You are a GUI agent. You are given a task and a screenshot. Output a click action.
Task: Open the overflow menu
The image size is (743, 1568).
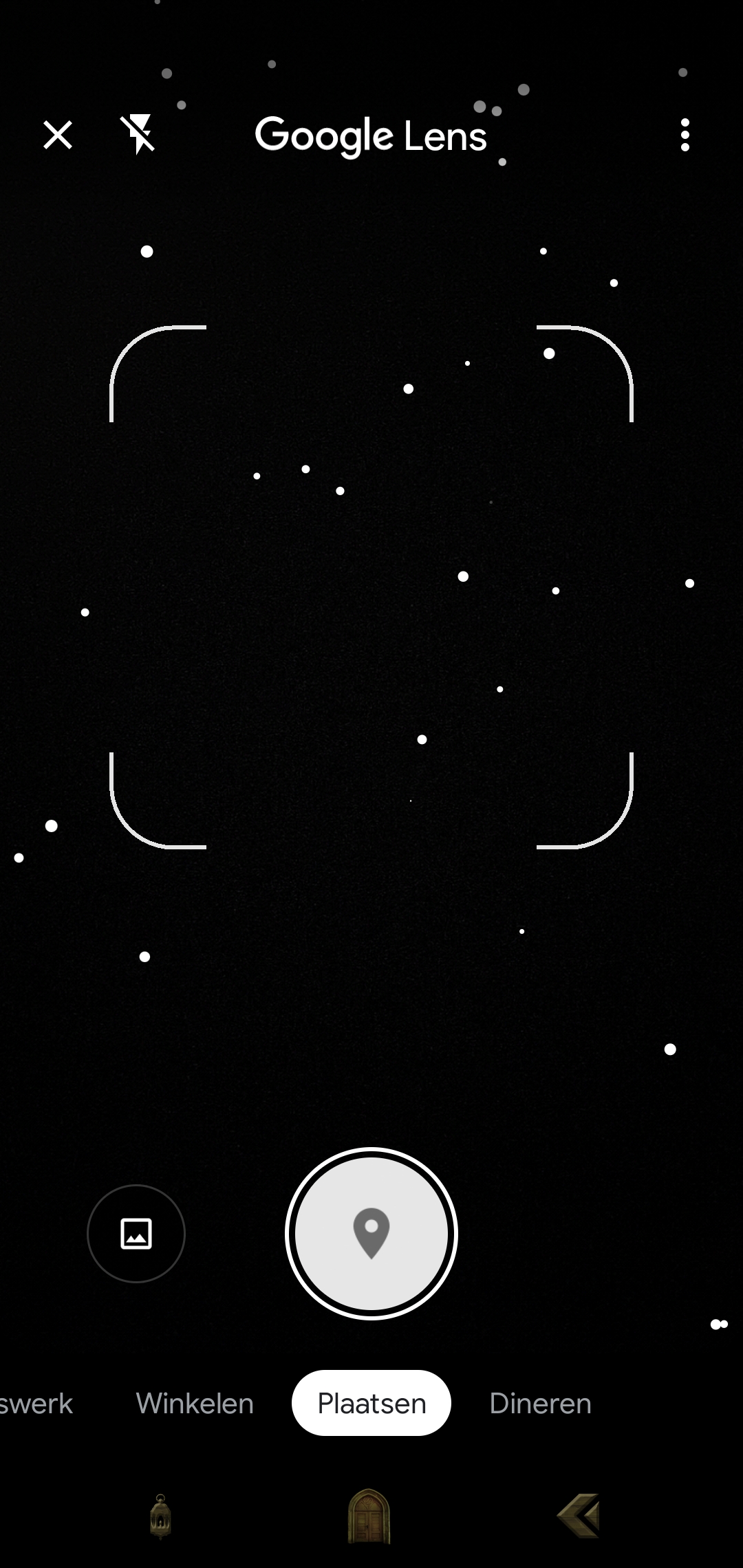(685, 135)
